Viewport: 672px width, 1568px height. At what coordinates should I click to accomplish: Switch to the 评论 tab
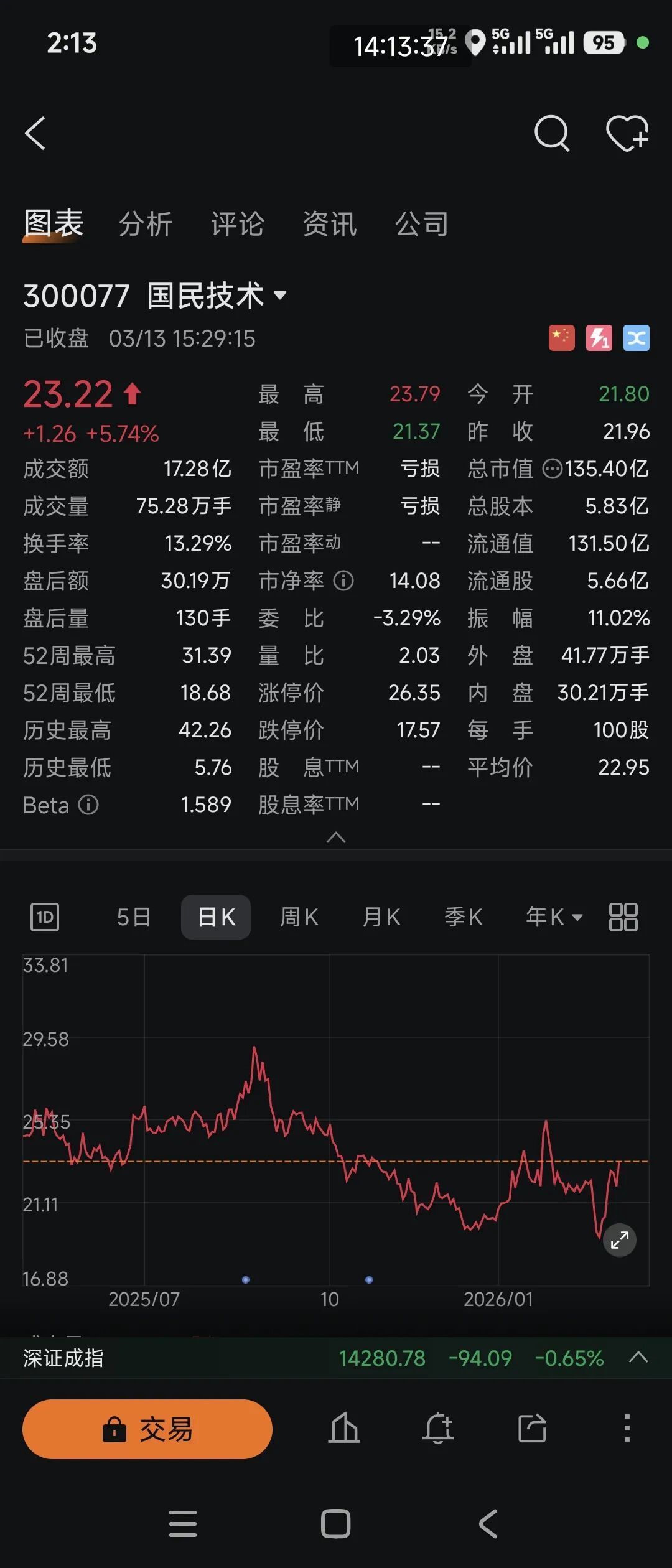(x=238, y=224)
